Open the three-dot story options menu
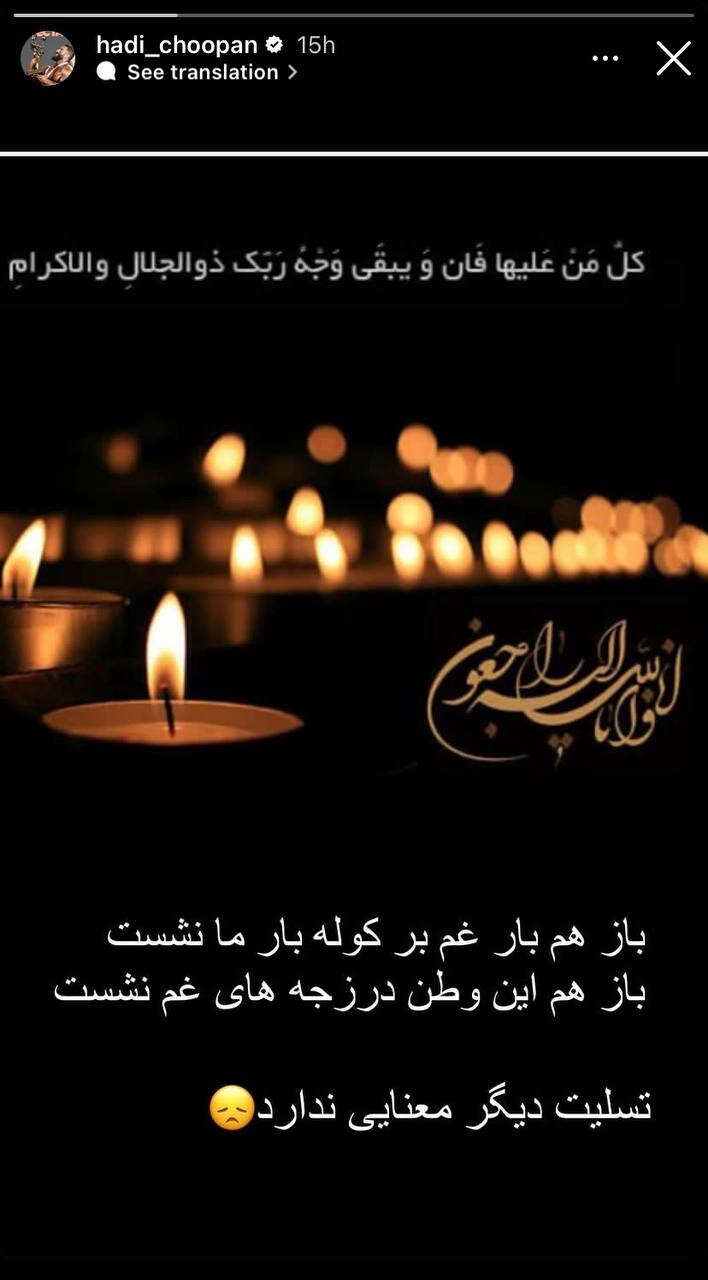The width and height of the screenshot is (708, 1280). pyautogui.click(x=605, y=58)
